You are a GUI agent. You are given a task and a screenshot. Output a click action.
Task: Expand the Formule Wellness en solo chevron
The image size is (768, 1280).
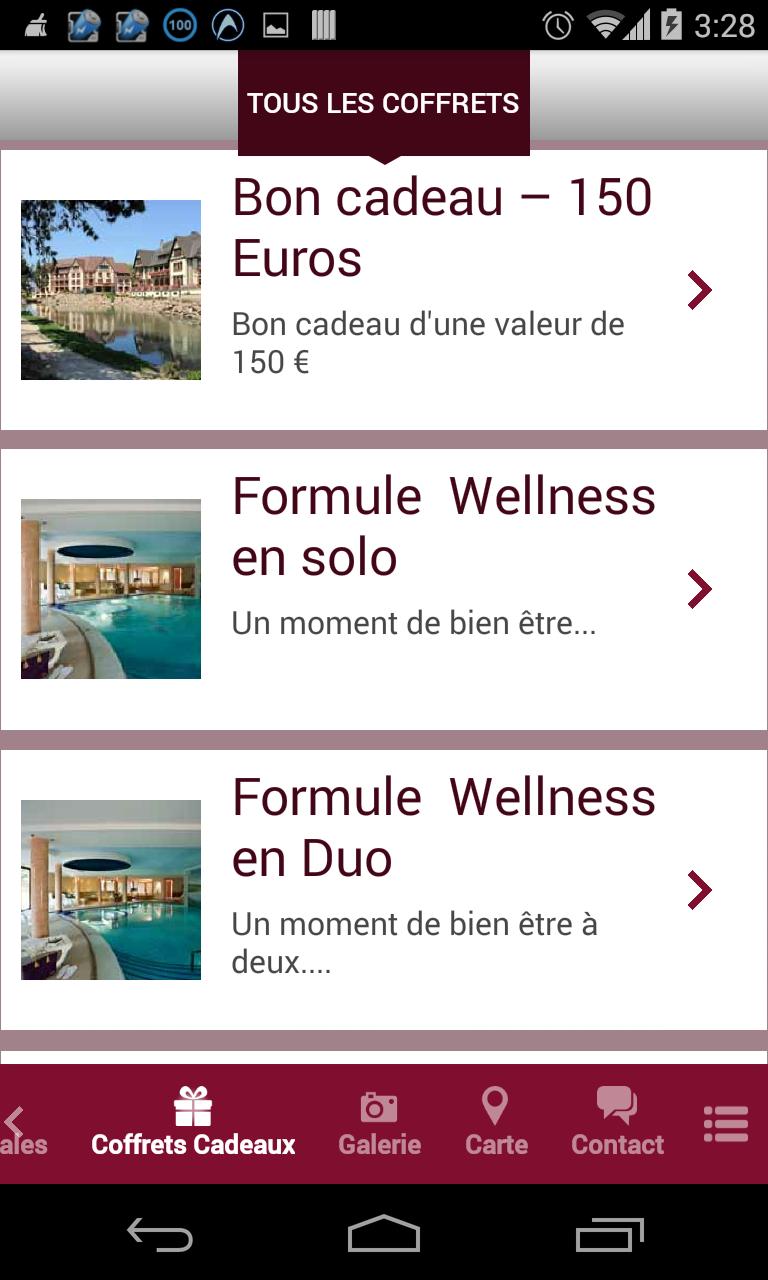698,589
